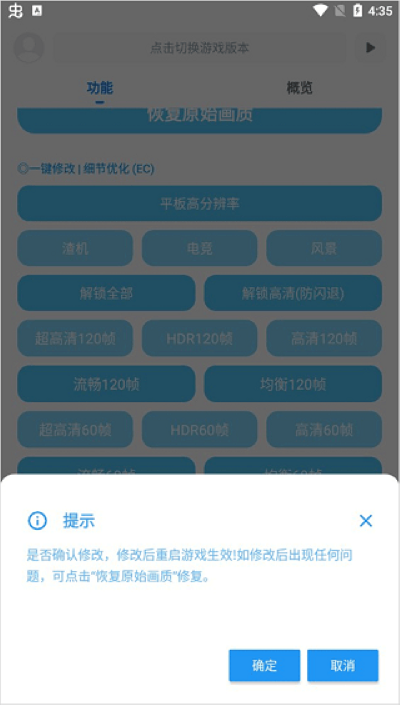The image size is (400, 705).
Task: Cancel the prompt with 取消
Action: coord(342,665)
